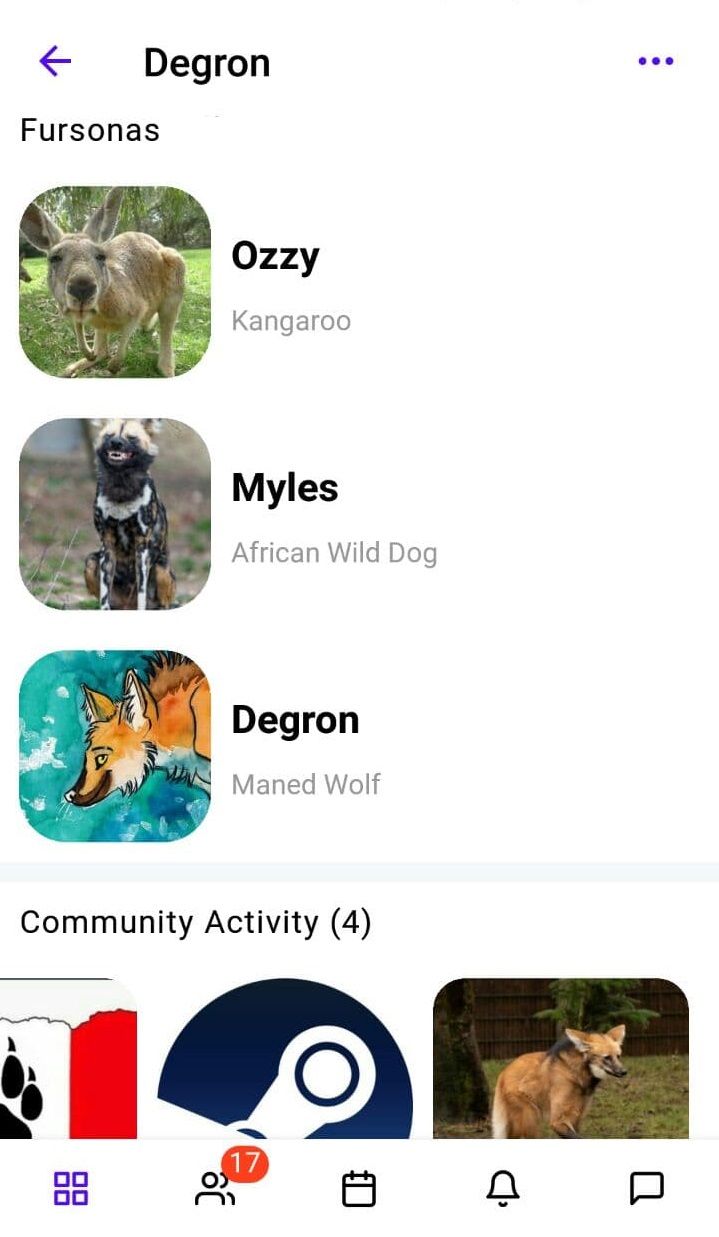Screen dimensions: 719x1237
Task: Go back from Degron's profile
Action: [55, 62]
